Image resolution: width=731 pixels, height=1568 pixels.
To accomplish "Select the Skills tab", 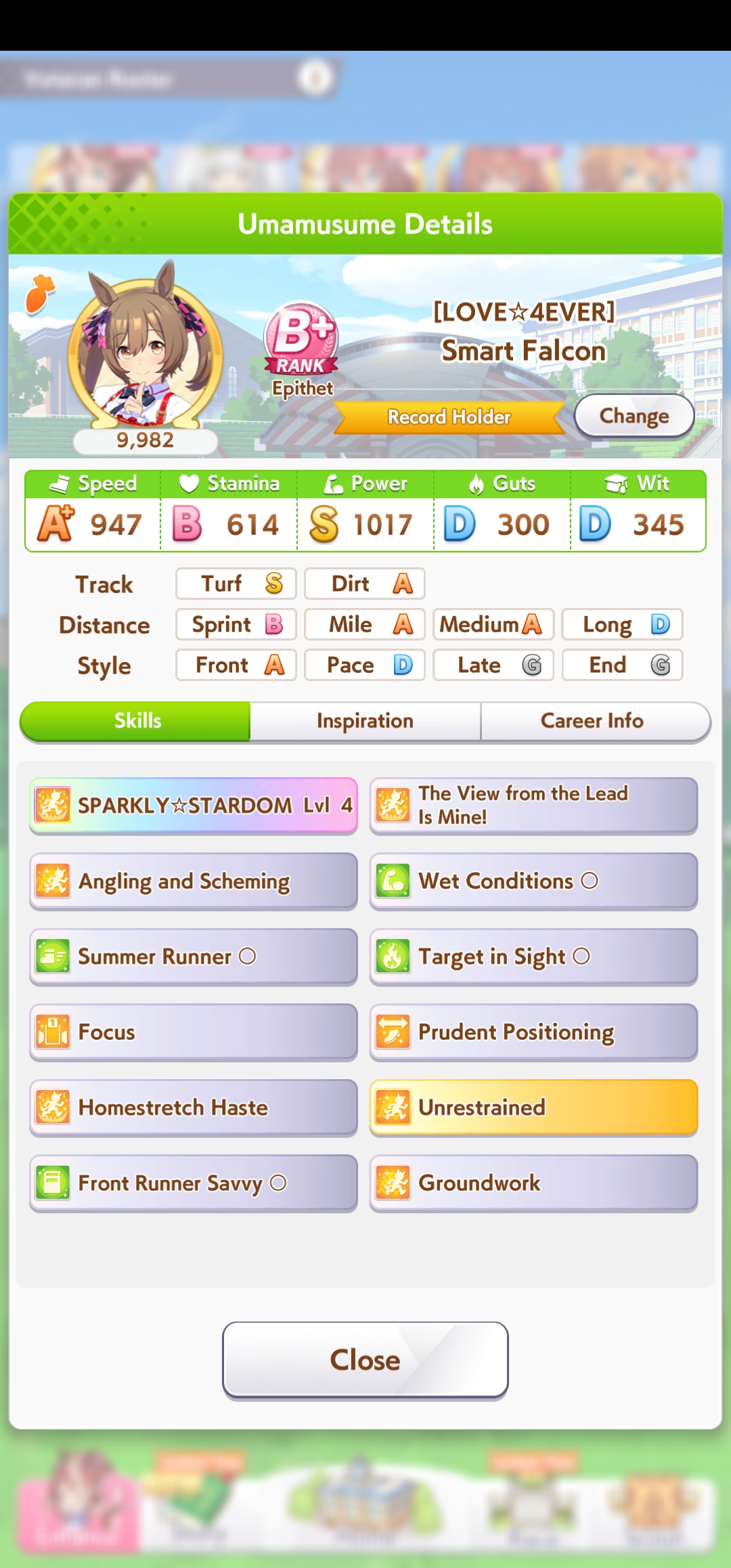I will [137, 721].
